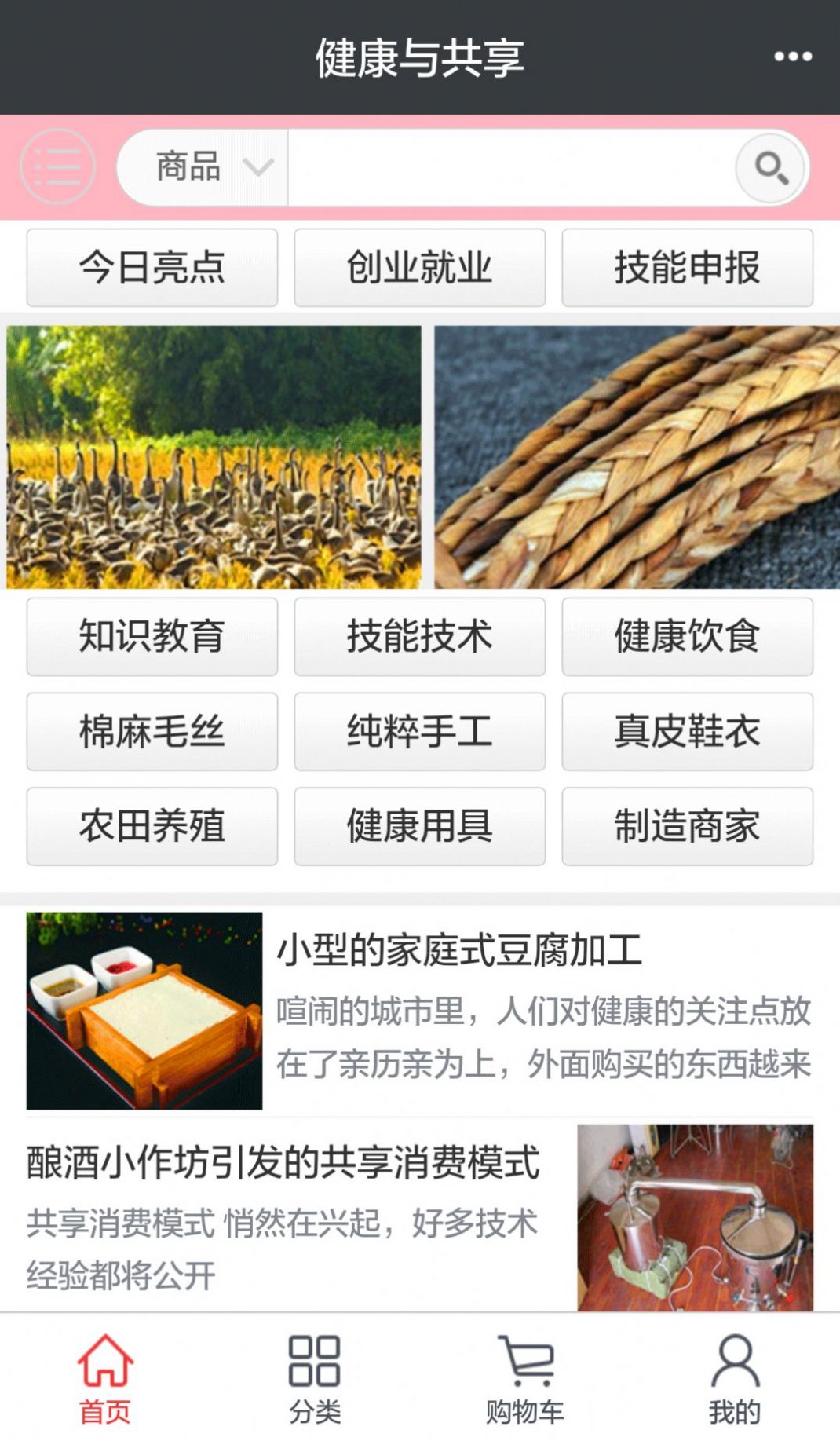Select the 健康饮食 category
Viewport: 840px width, 1441px height.
(x=688, y=638)
